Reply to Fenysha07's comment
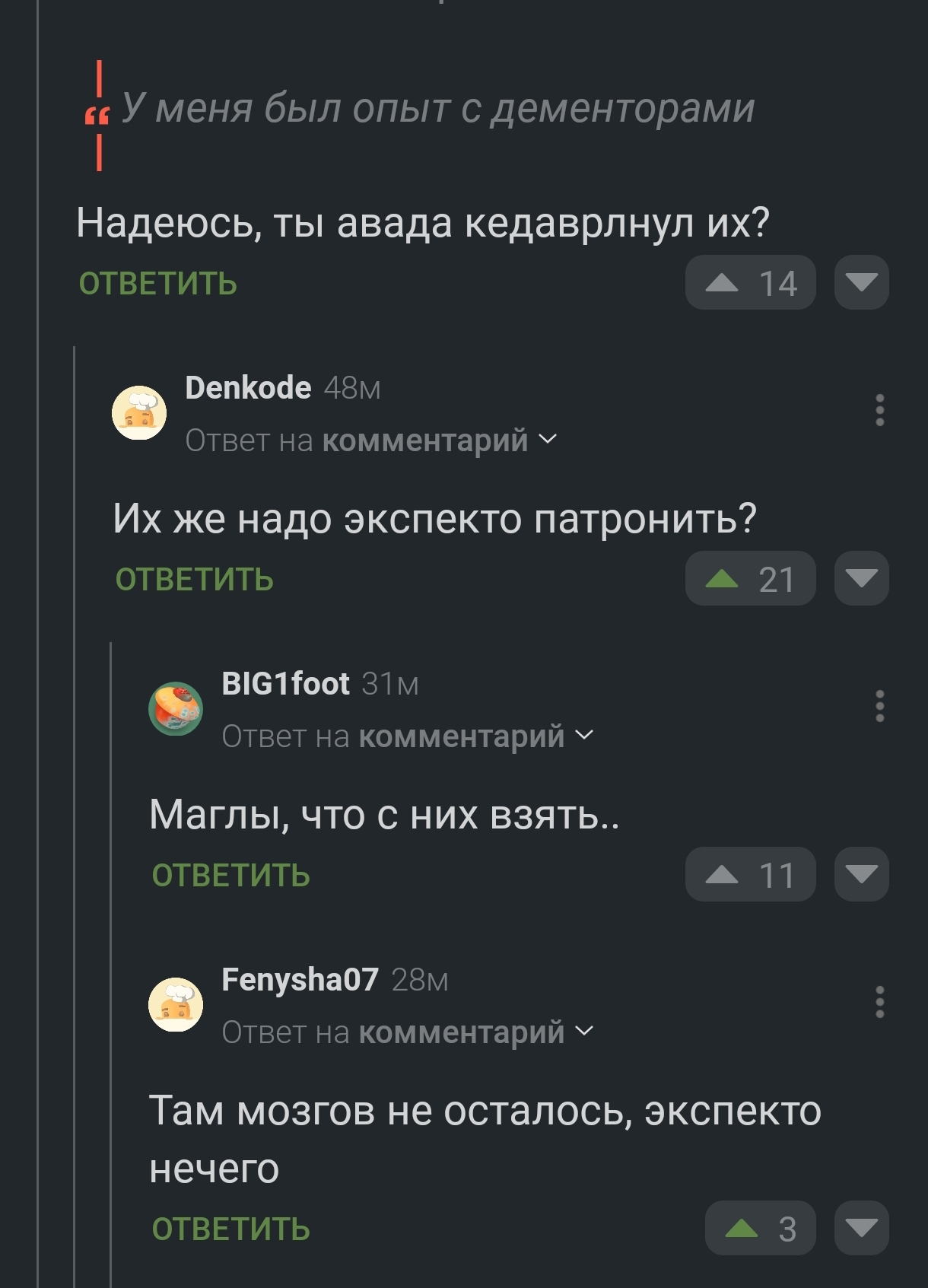Screen dimensions: 928x1288 pyautogui.click(x=231, y=1229)
